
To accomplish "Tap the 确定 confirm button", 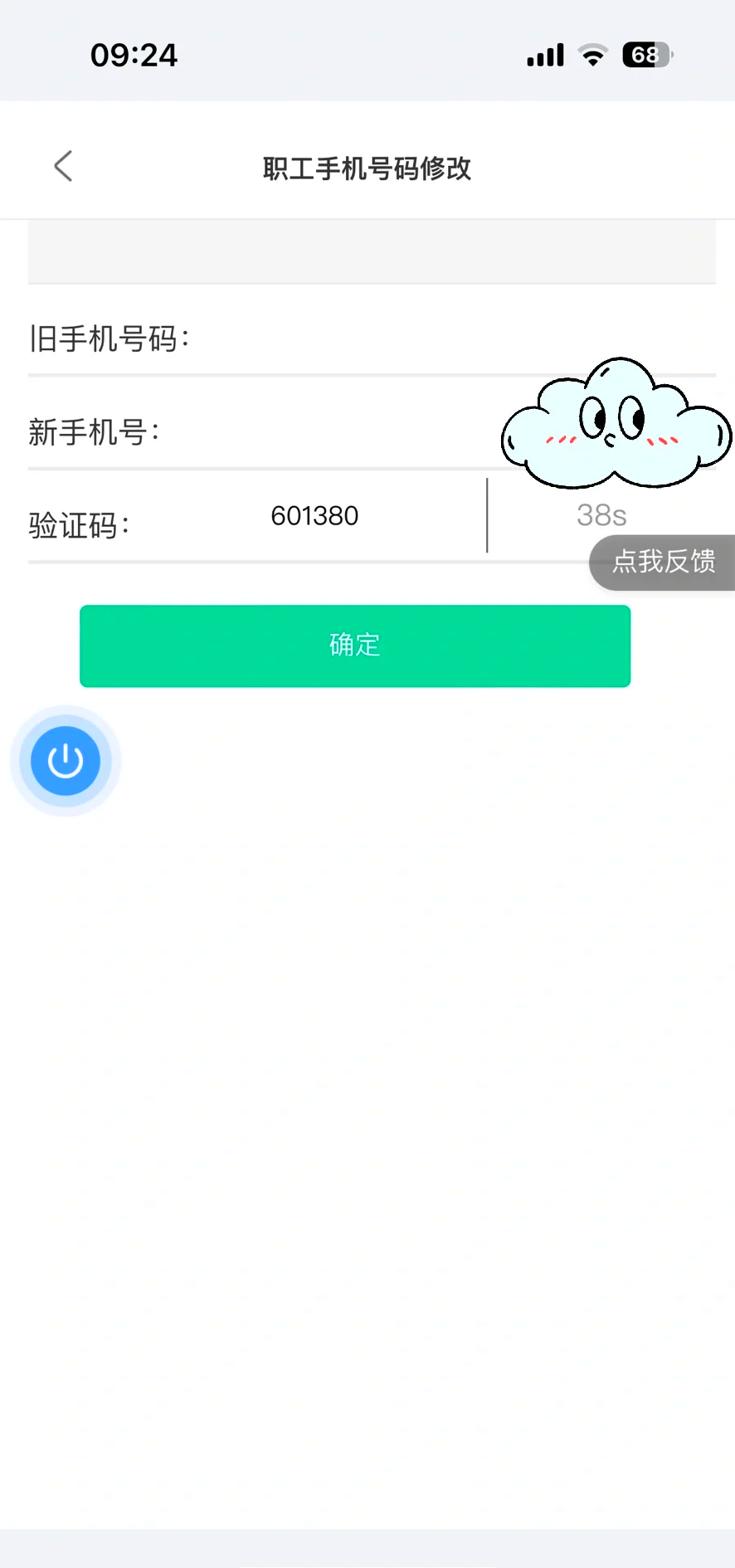I will point(355,645).
